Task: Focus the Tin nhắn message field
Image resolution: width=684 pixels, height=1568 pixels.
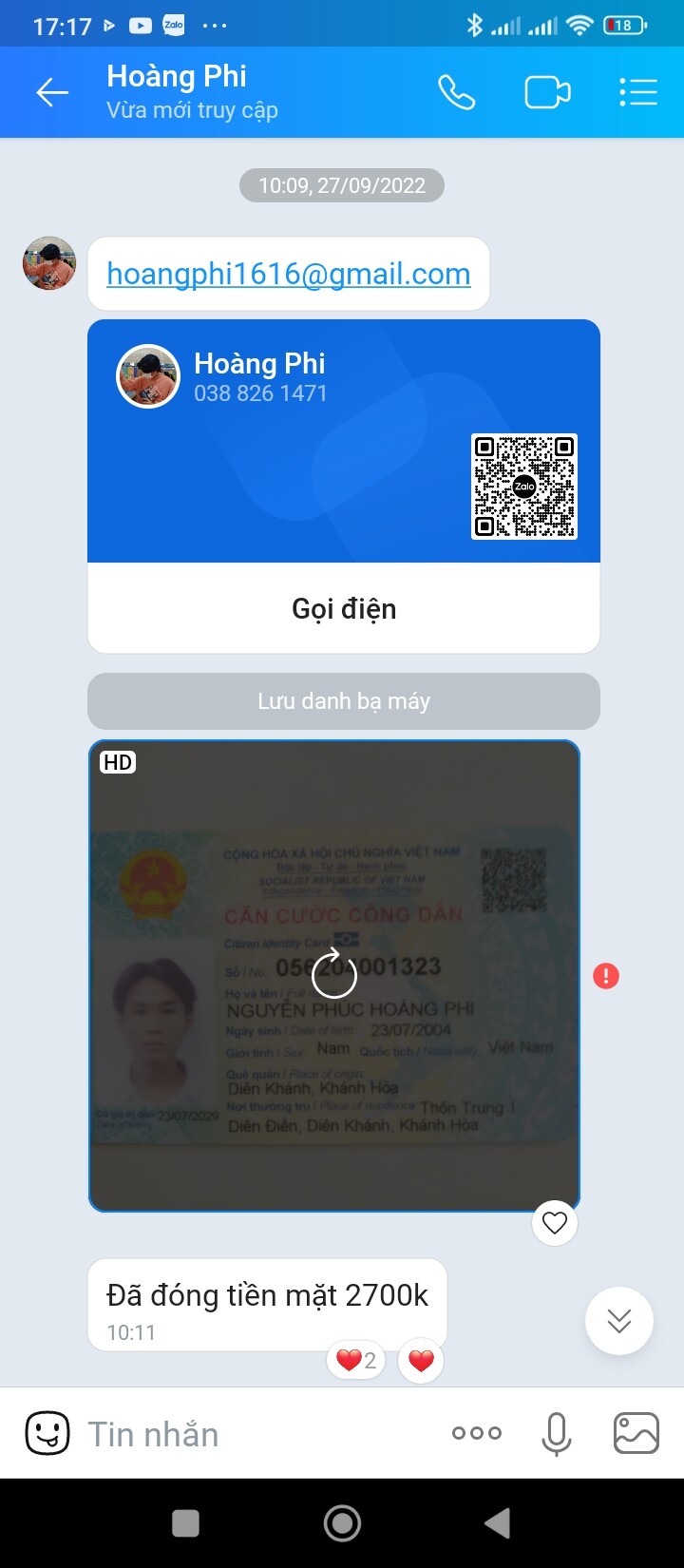Action: point(256,1433)
